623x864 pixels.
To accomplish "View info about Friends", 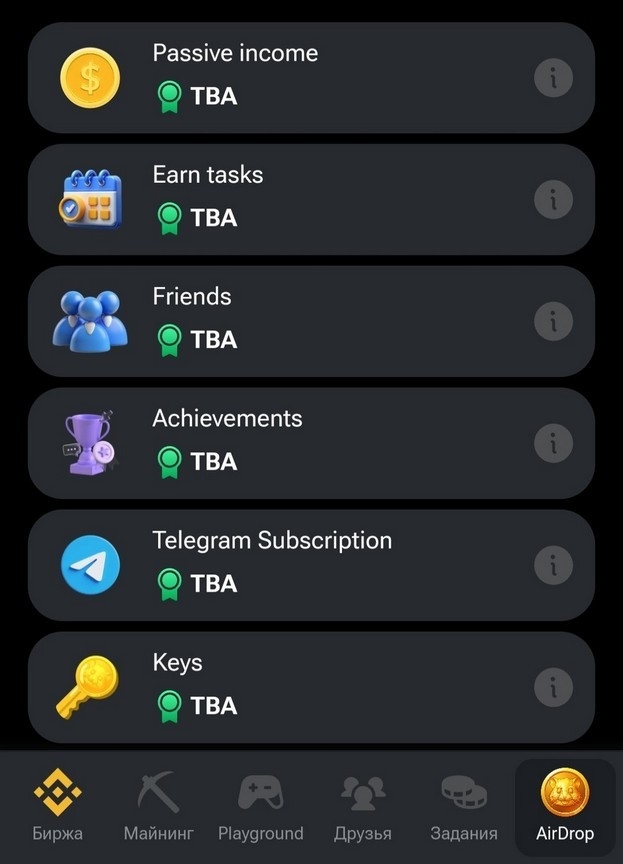I will pyautogui.click(x=553, y=322).
